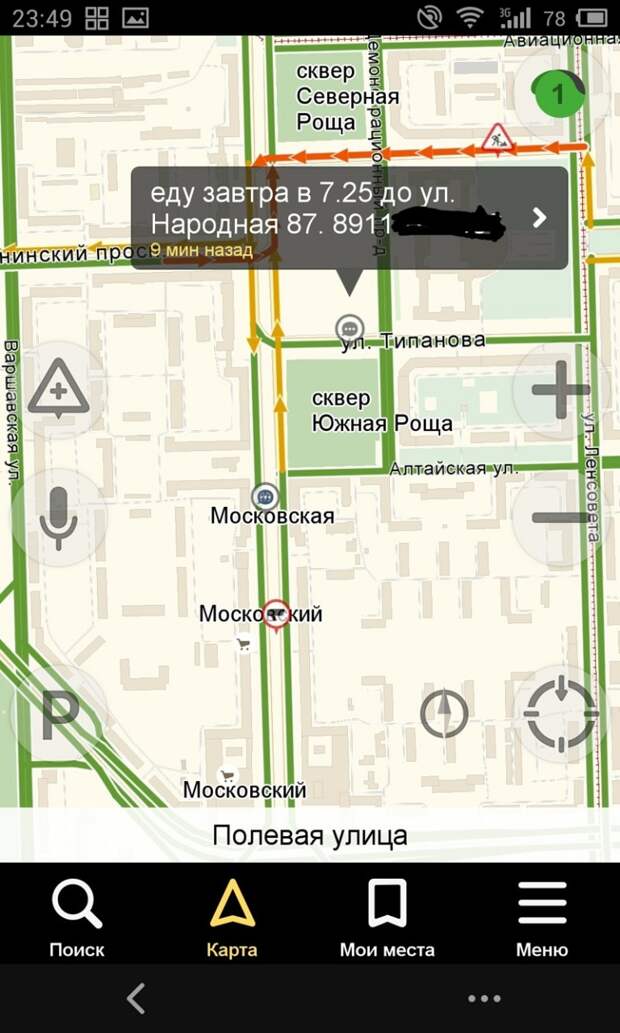Select the Московская metro station marker

click(x=265, y=494)
